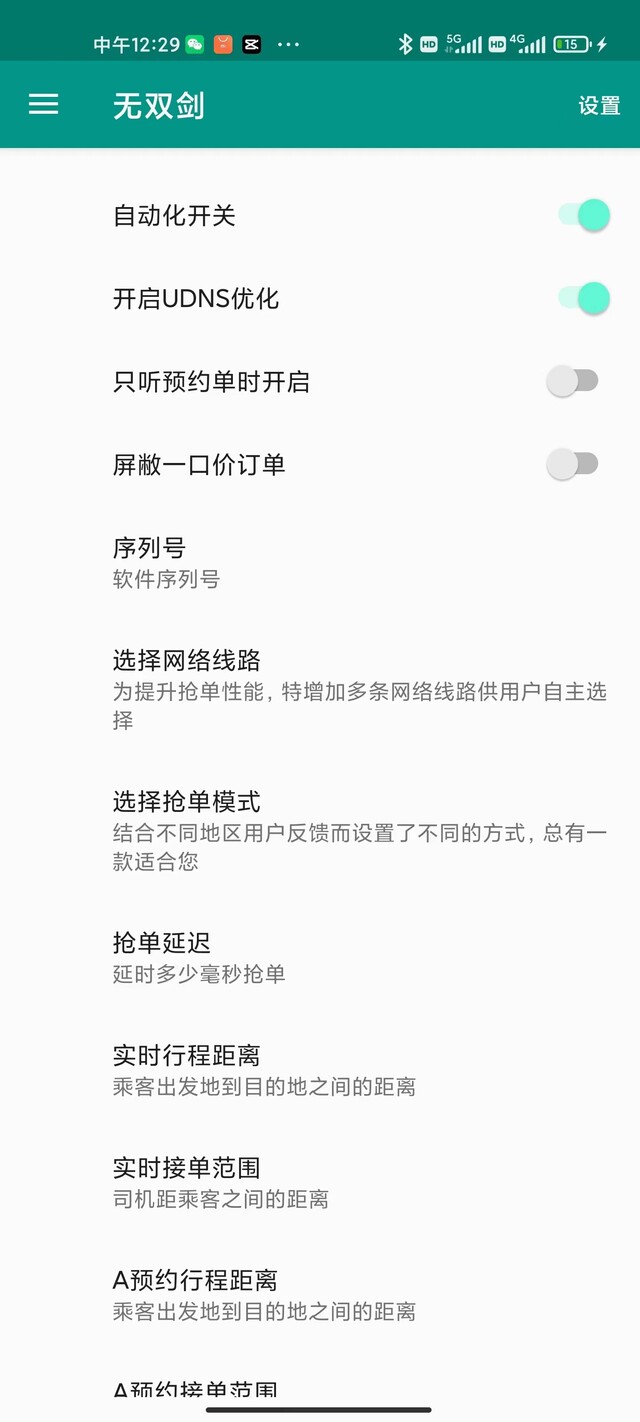
Task: Open 实时行程距离 setting
Action: coord(320,1069)
